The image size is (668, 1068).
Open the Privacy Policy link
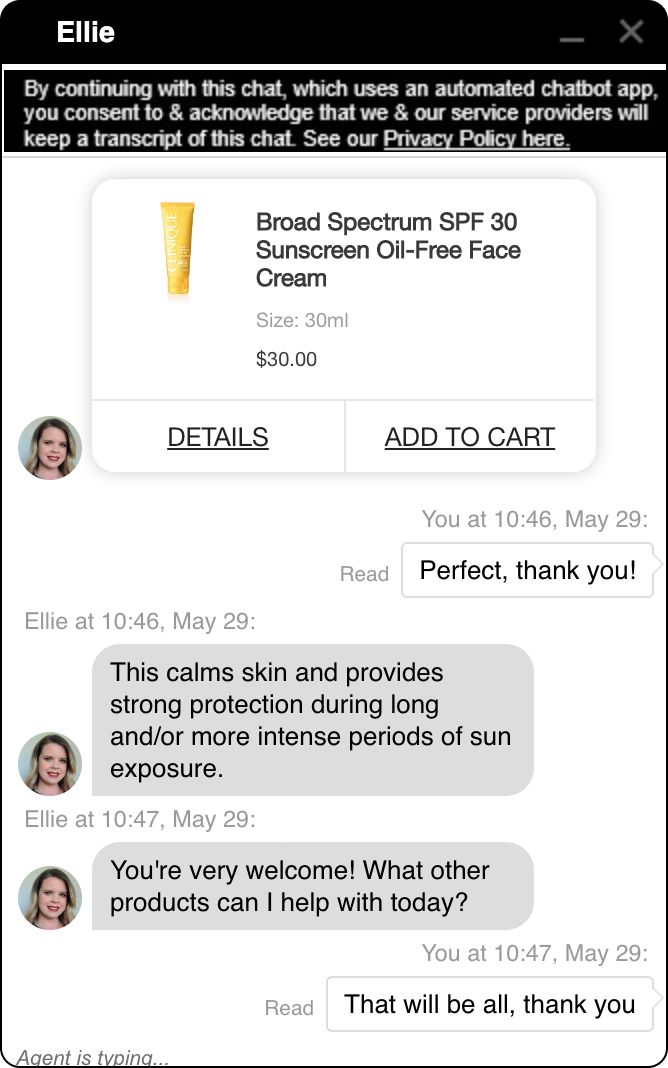tap(476, 139)
